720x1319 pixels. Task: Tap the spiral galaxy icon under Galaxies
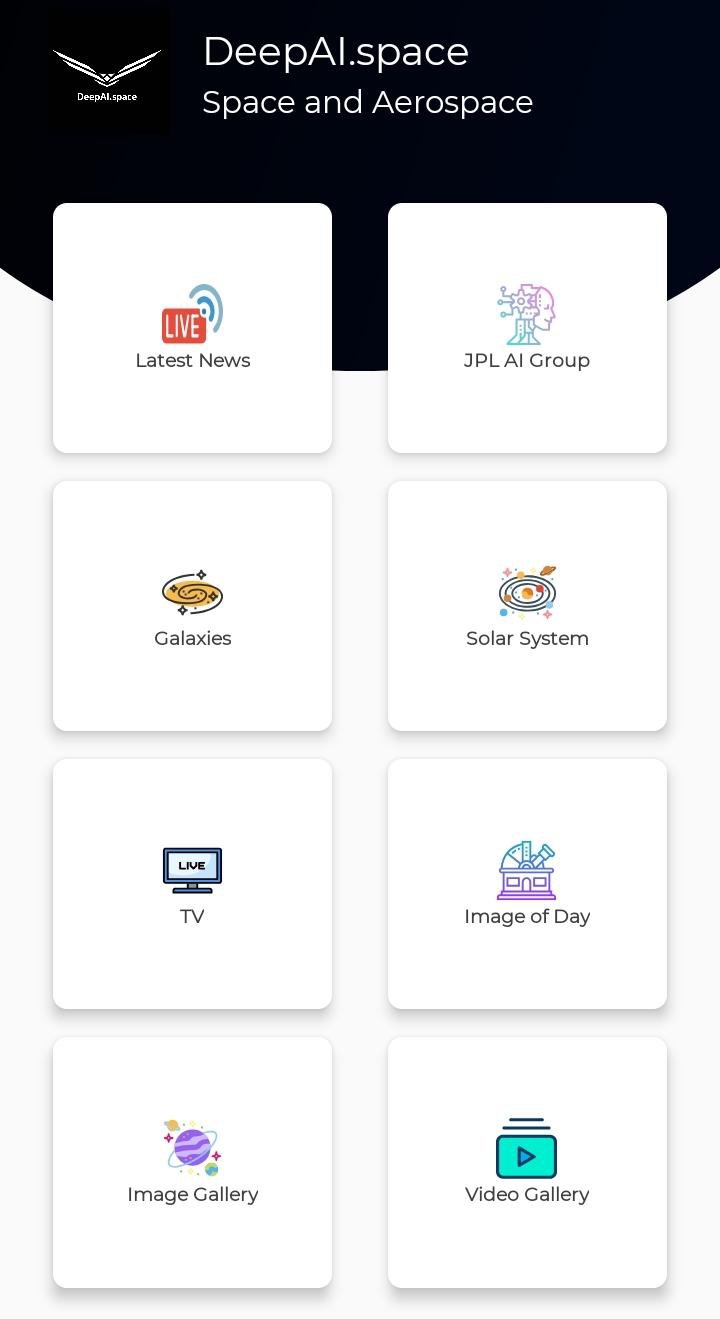click(192, 591)
